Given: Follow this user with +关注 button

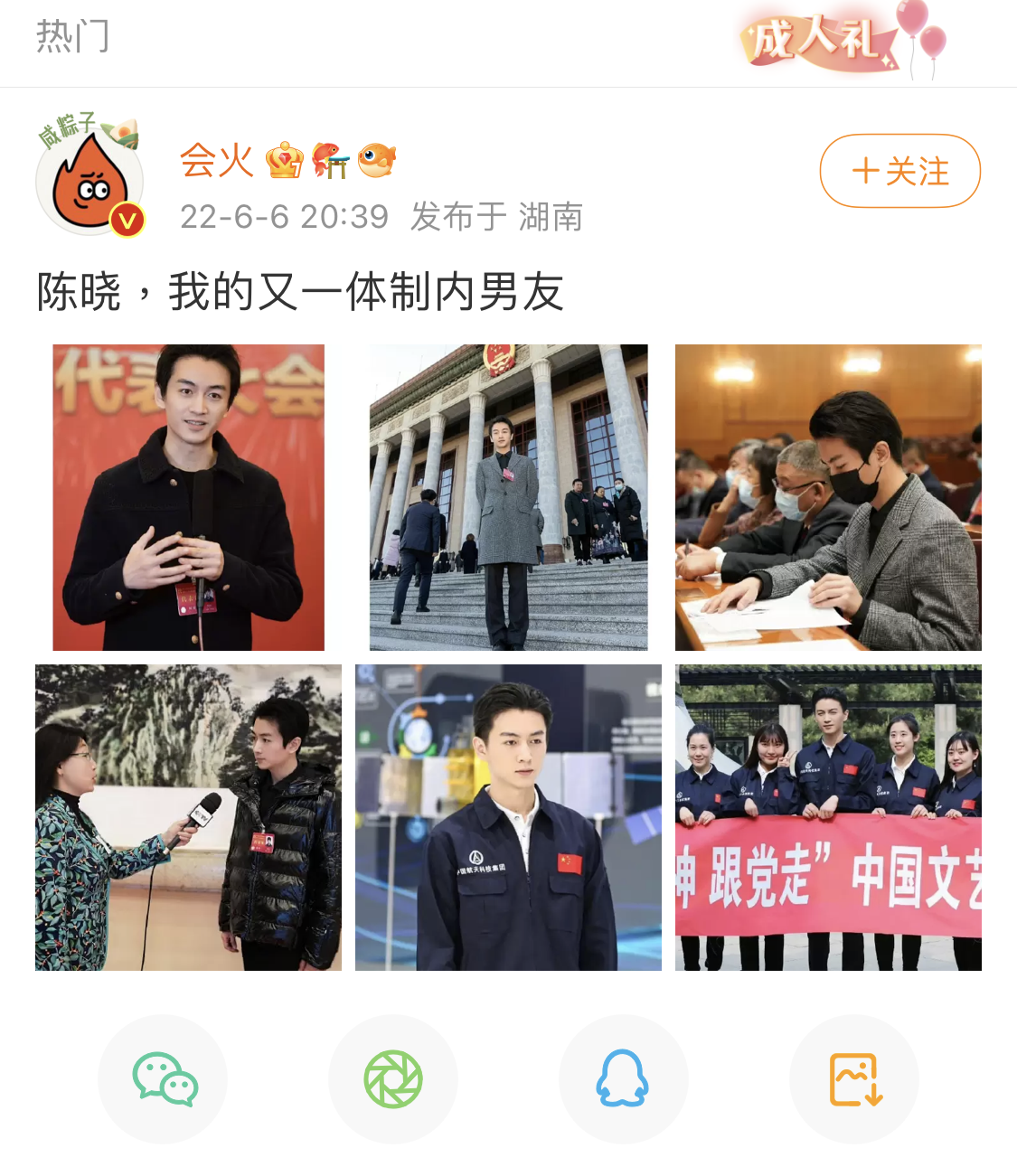Looking at the screenshot, I should [899, 171].
